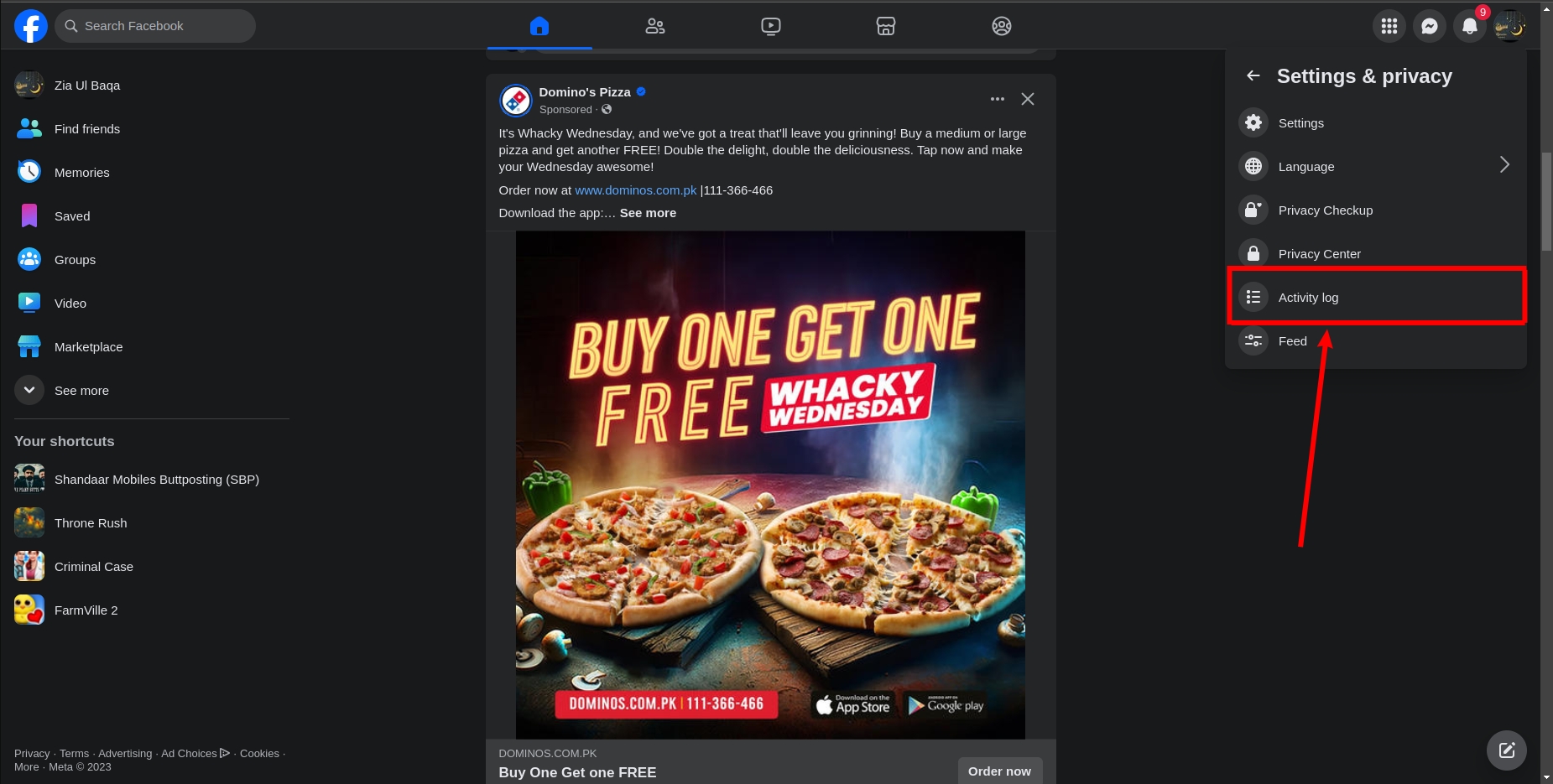Viewport: 1553px width, 784px height.
Task: Open the notifications bell
Action: coord(1469,26)
